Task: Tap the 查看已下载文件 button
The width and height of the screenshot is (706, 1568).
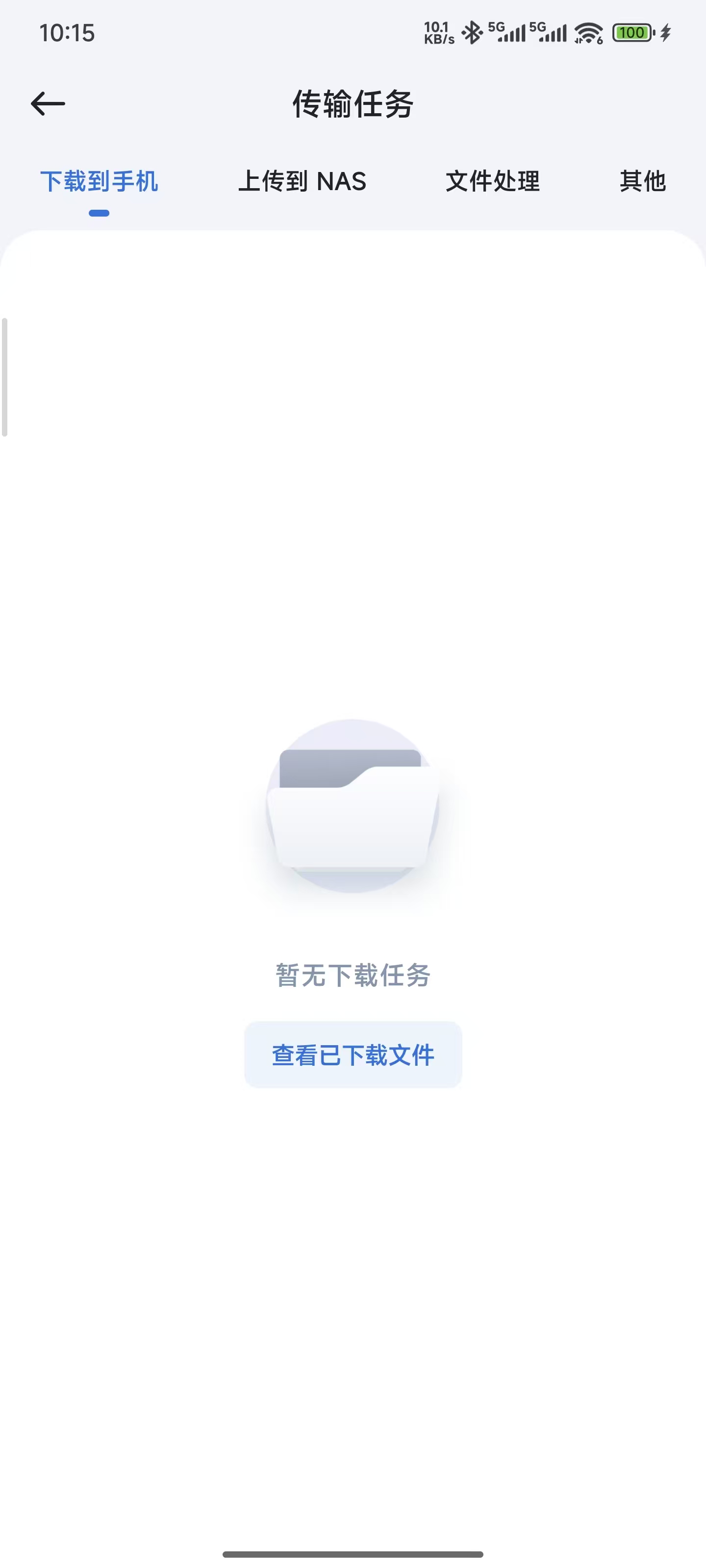Action: click(353, 1055)
